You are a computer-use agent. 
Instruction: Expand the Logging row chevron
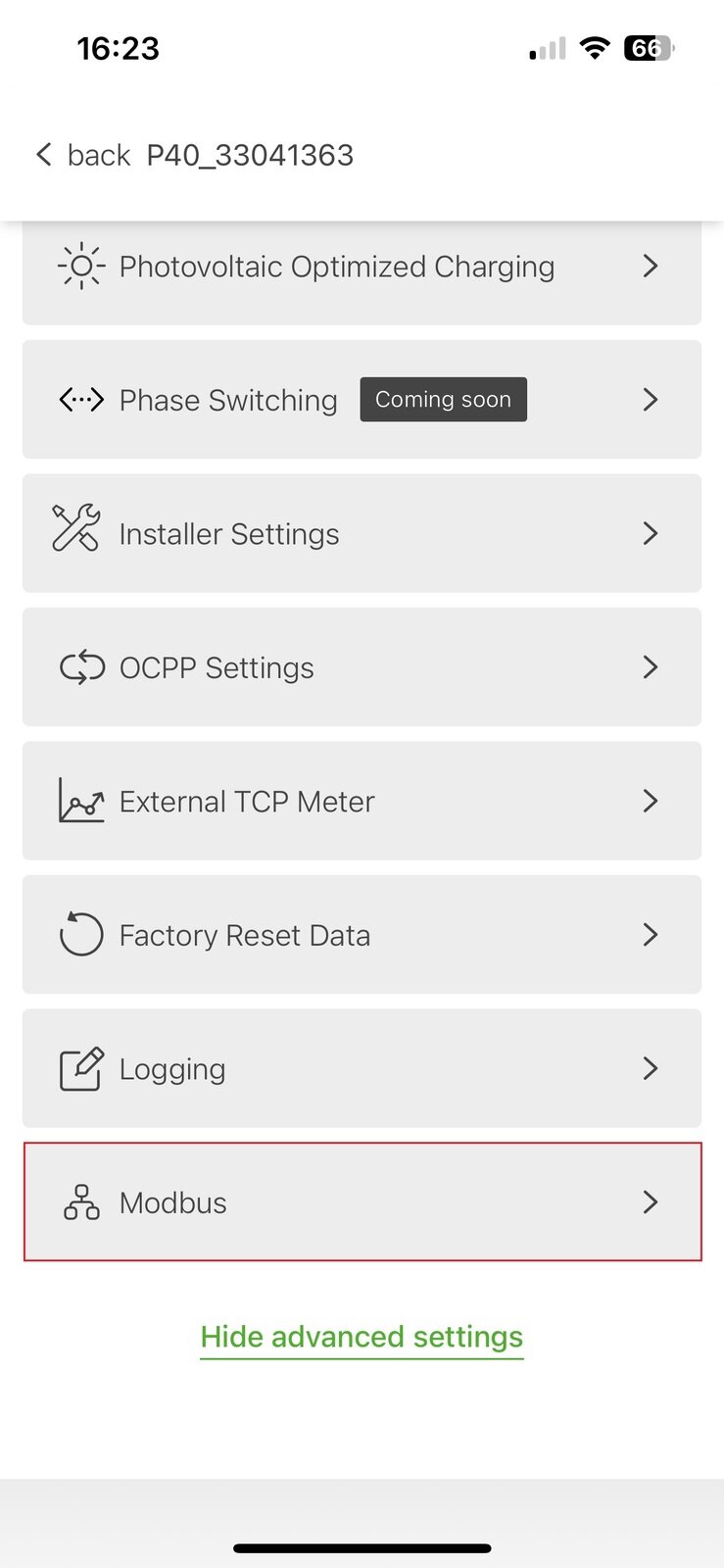click(651, 1068)
